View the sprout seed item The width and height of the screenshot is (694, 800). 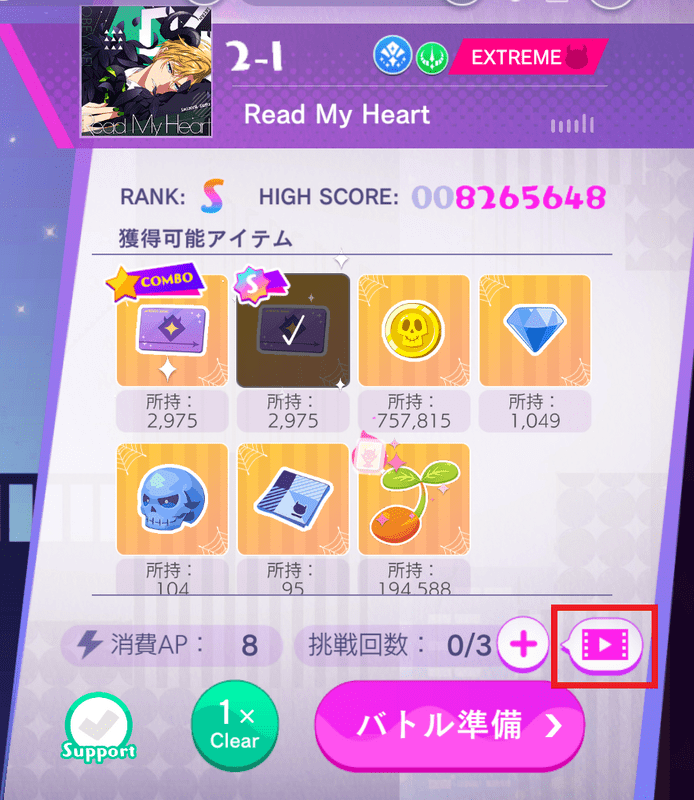click(x=413, y=499)
